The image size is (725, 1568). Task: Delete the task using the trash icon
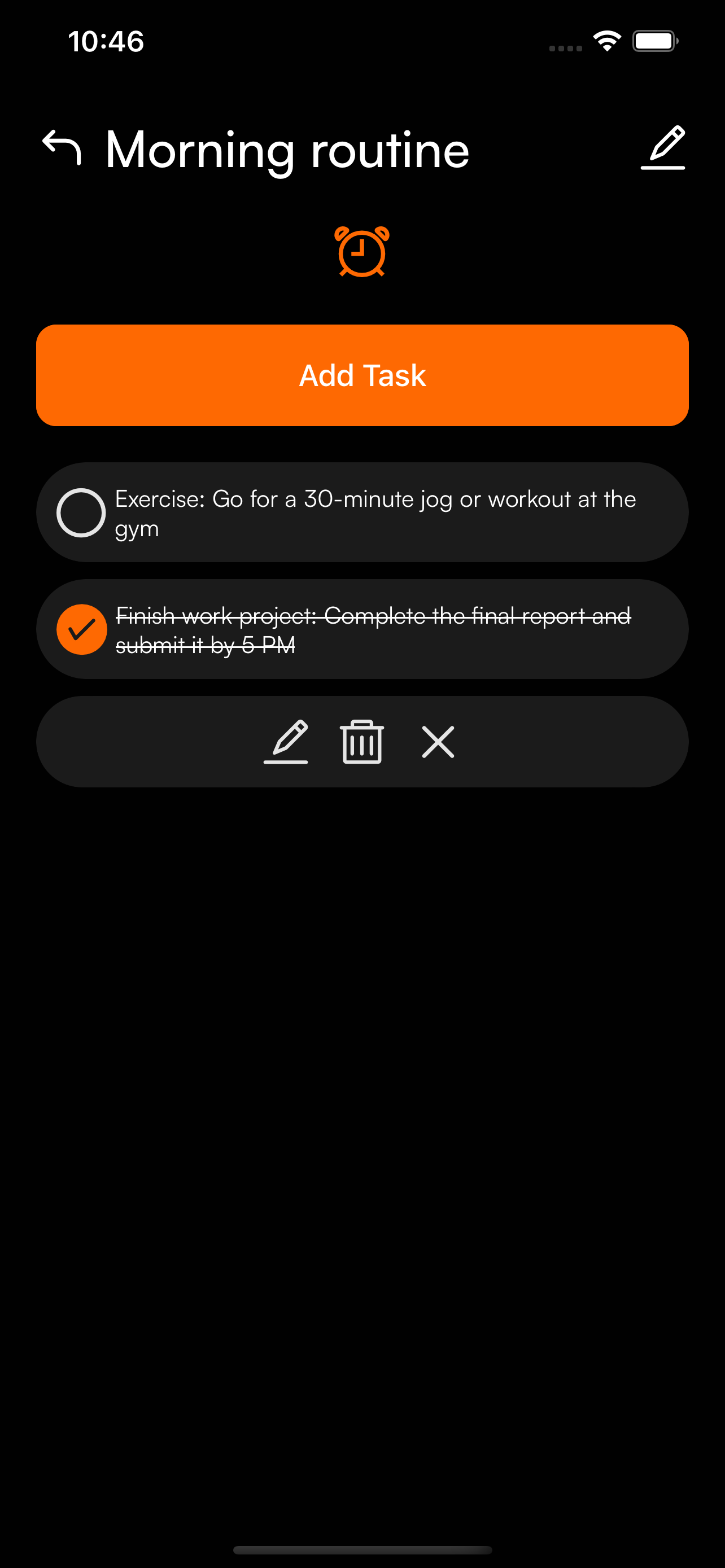click(x=361, y=742)
